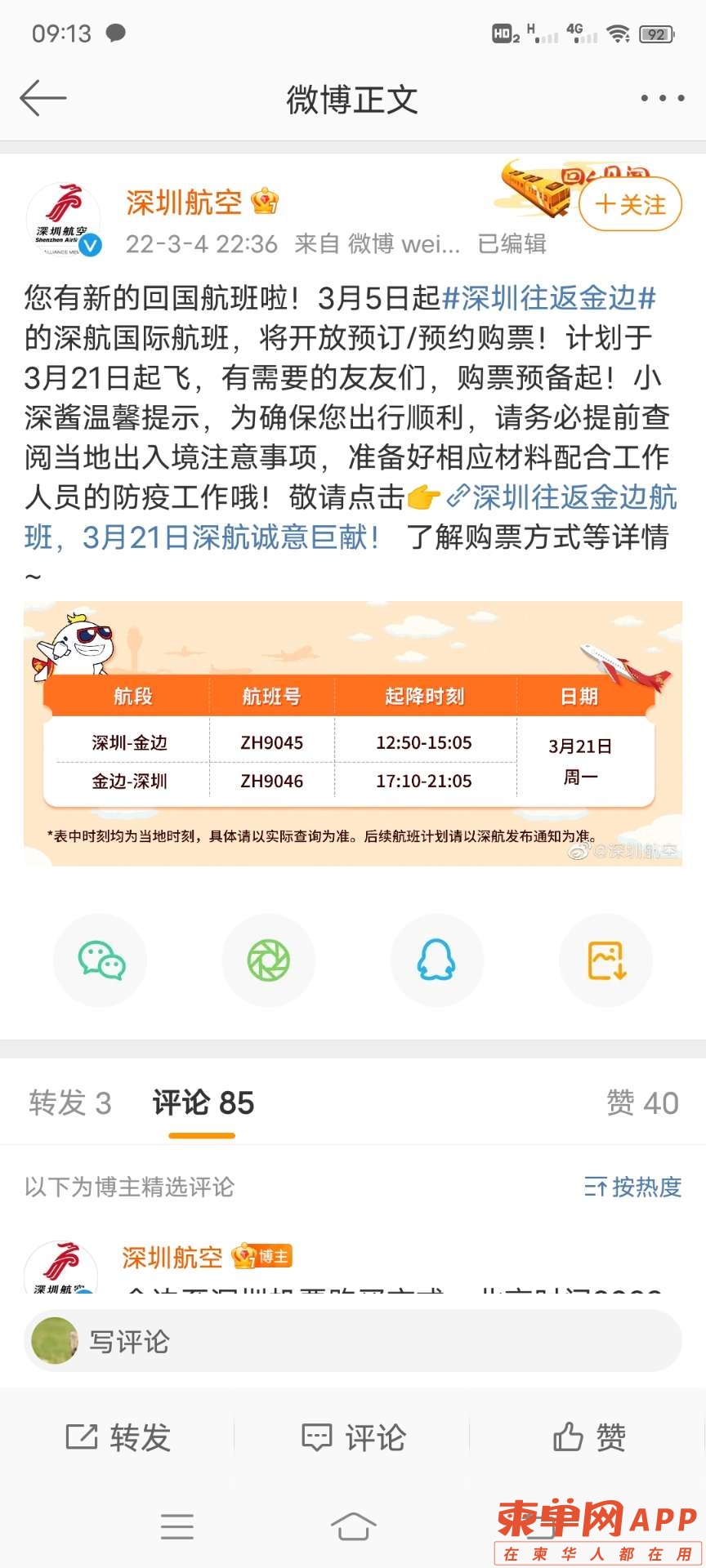Open the three-dot overflow menu

coord(662,98)
